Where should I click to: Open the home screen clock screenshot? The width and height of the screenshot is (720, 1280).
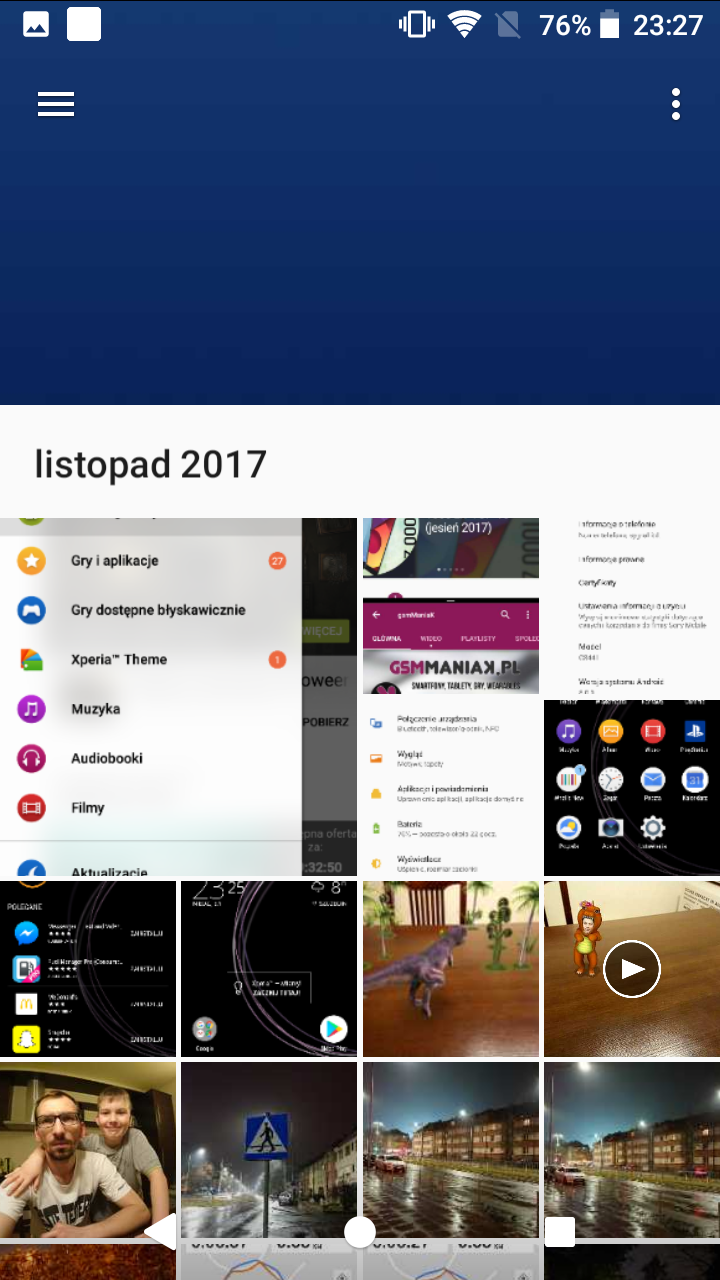coord(268,968)
